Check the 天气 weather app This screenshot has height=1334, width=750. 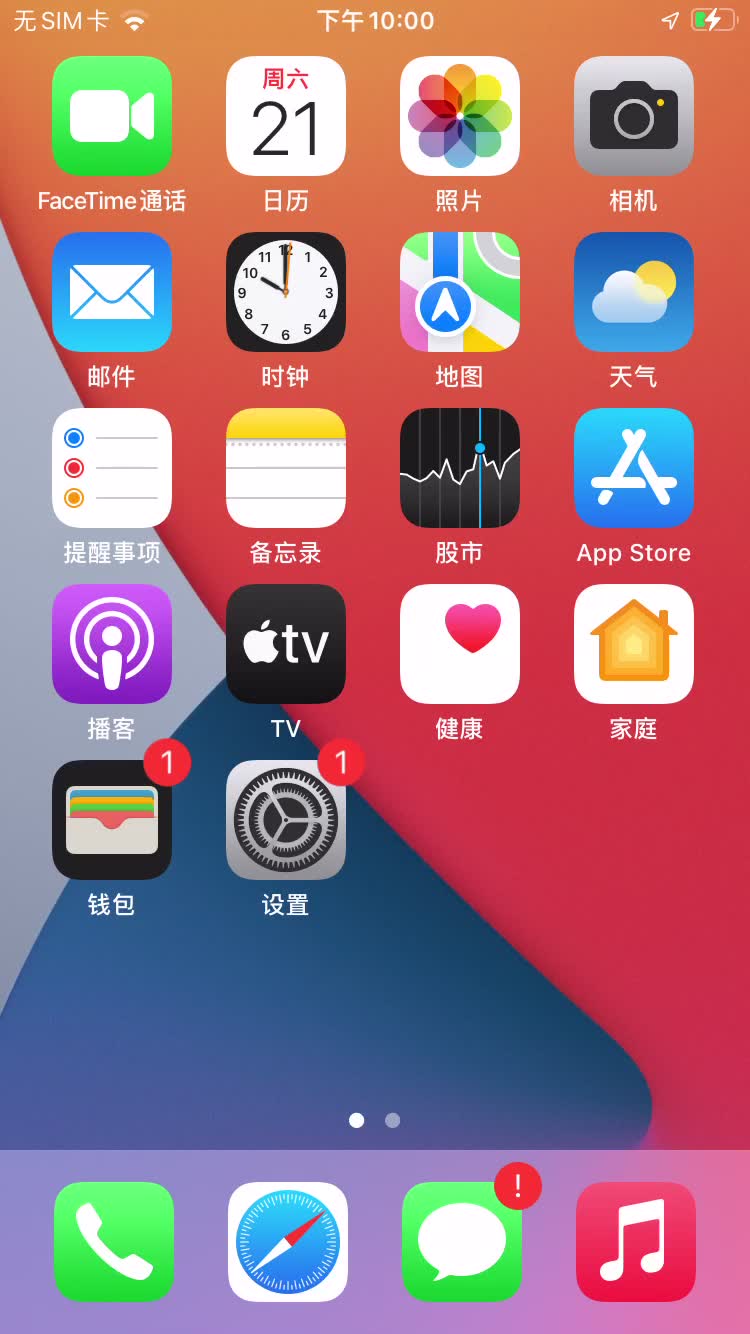(x=634, y=291)
